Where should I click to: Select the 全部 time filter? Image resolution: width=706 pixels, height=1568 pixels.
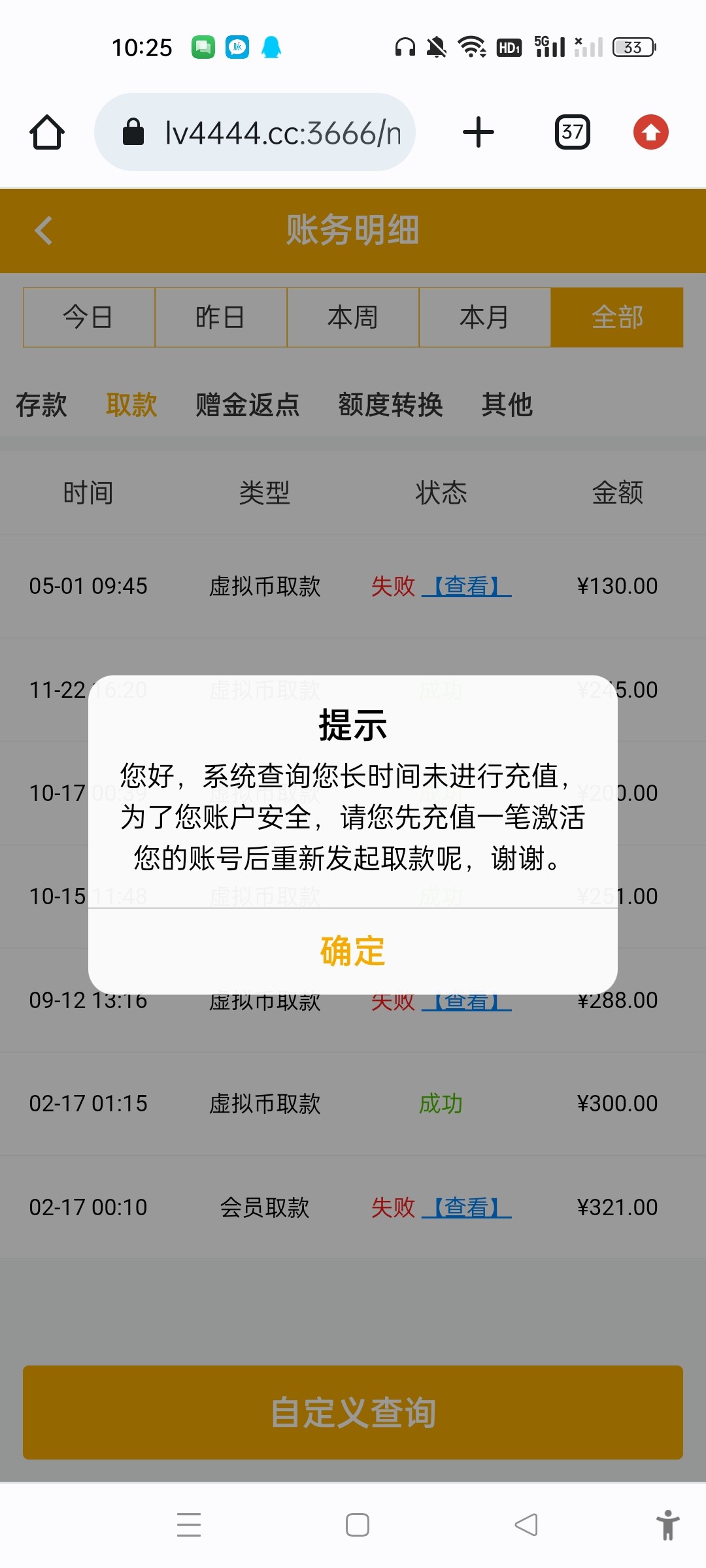pyautogui.click(x=616, y=318)
